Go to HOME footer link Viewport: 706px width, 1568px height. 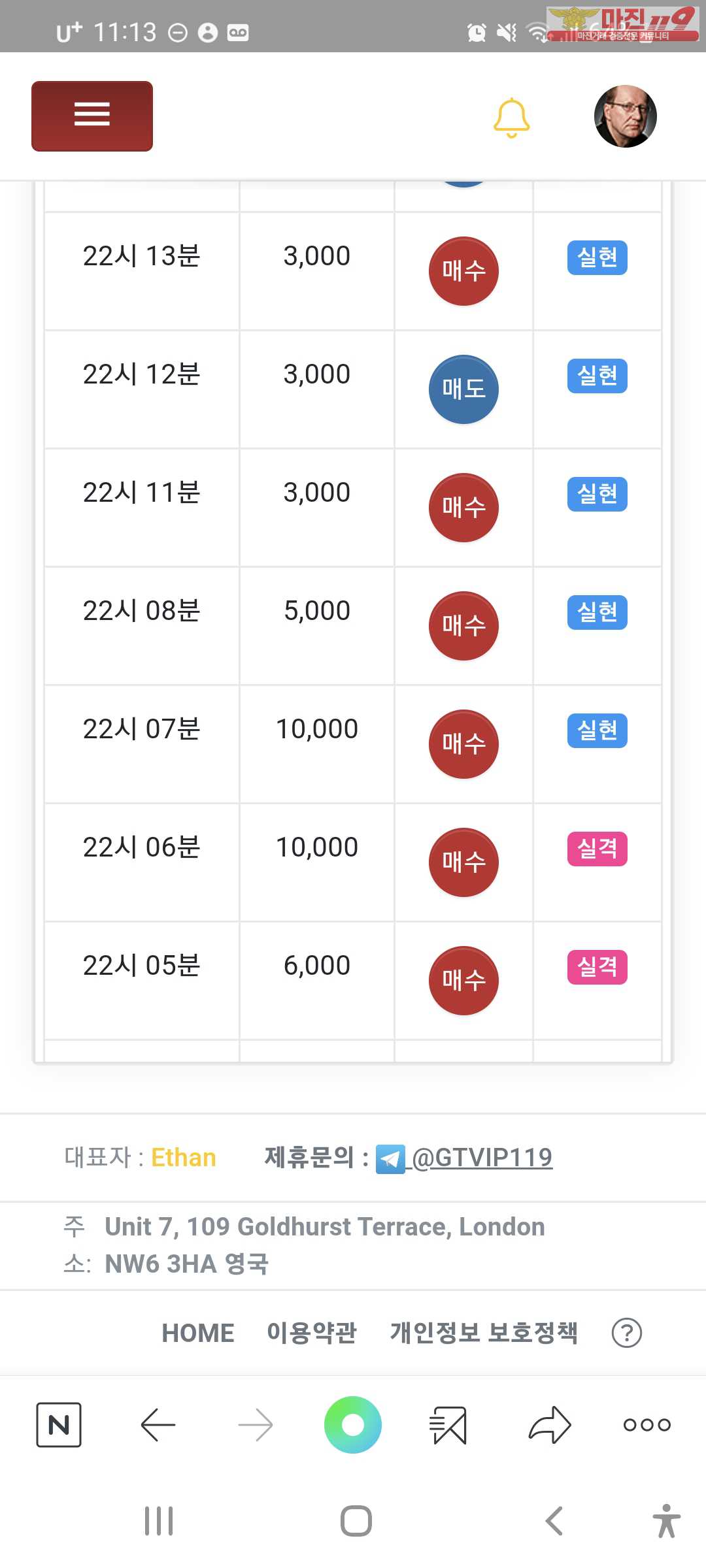[x=198, y=1333]
